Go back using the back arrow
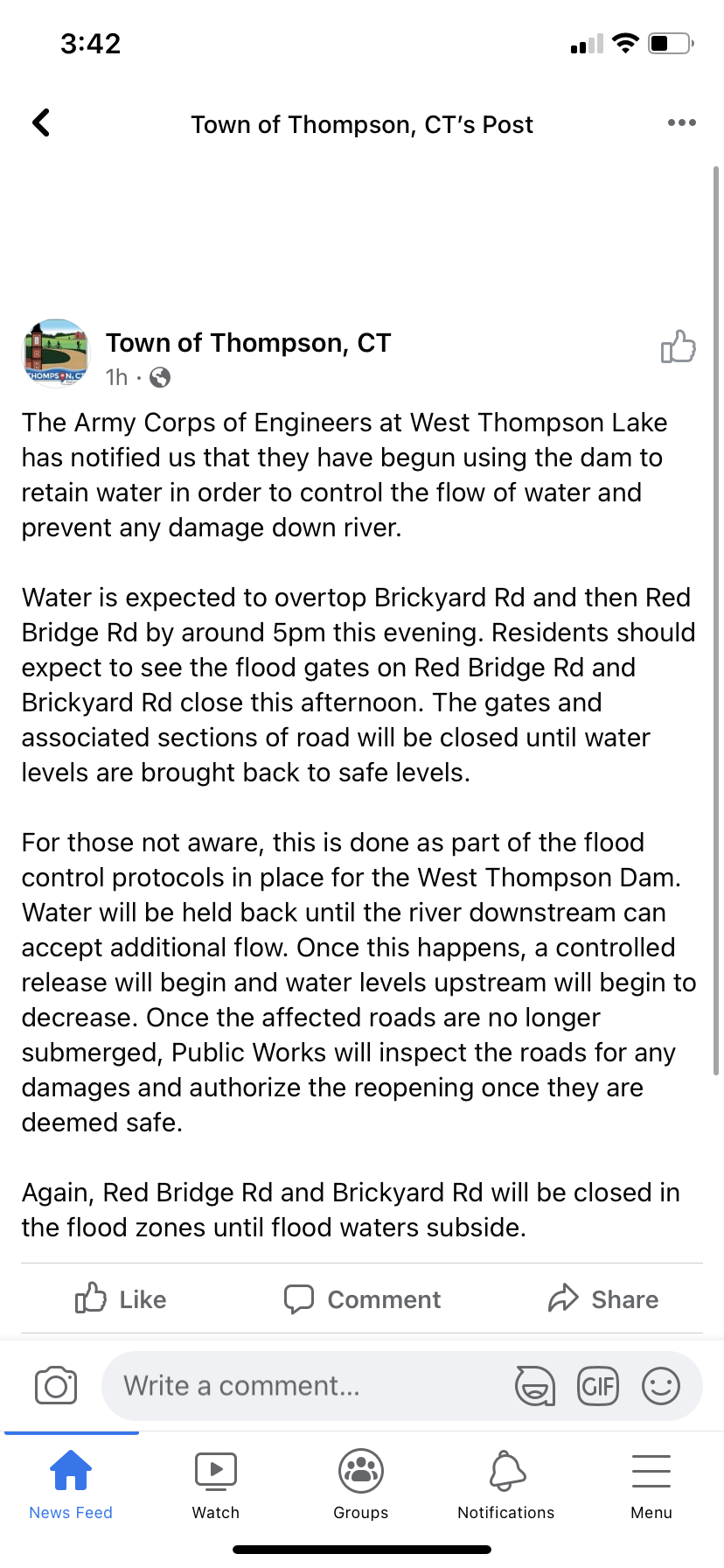The image size is (724, 1568). tap(41, 122)
